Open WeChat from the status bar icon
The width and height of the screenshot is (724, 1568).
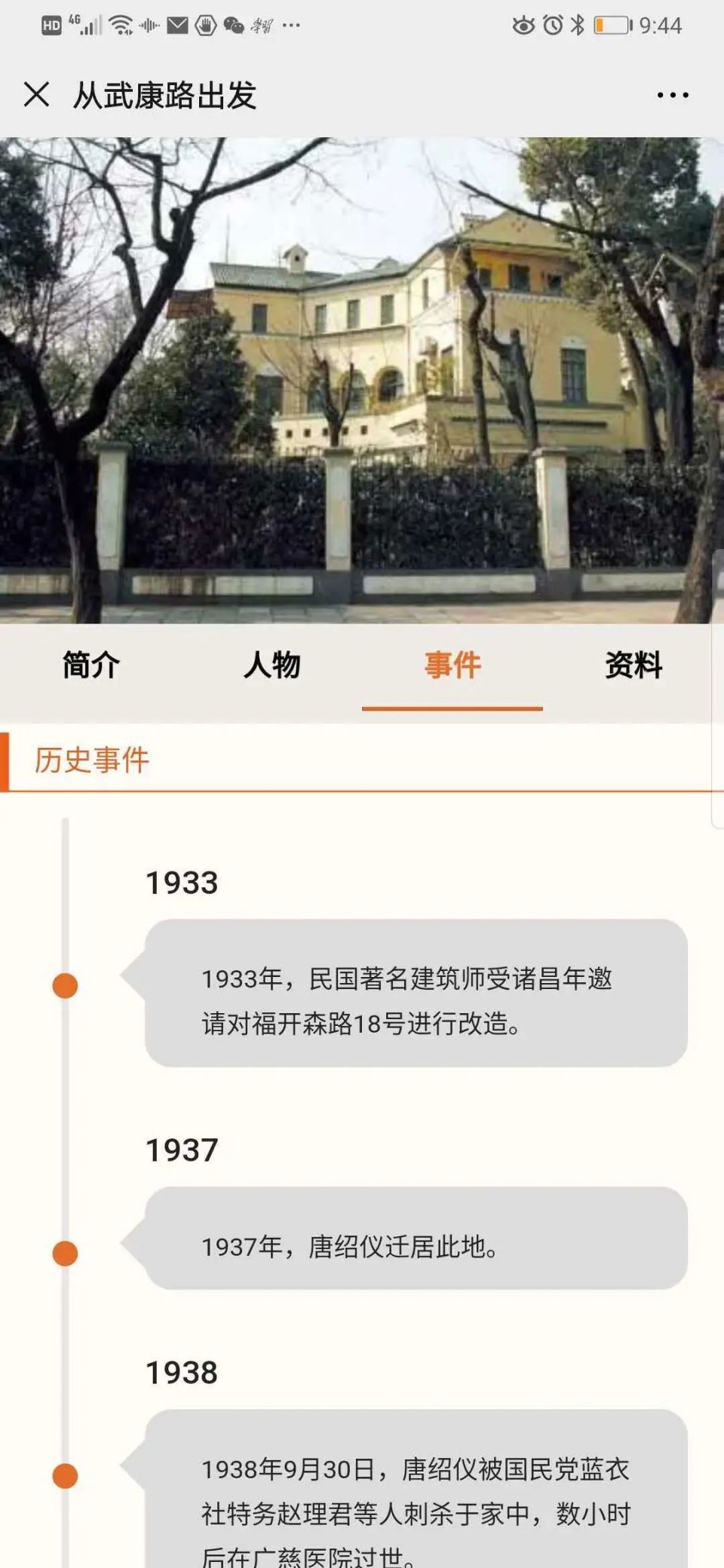(x=232, y=23)
